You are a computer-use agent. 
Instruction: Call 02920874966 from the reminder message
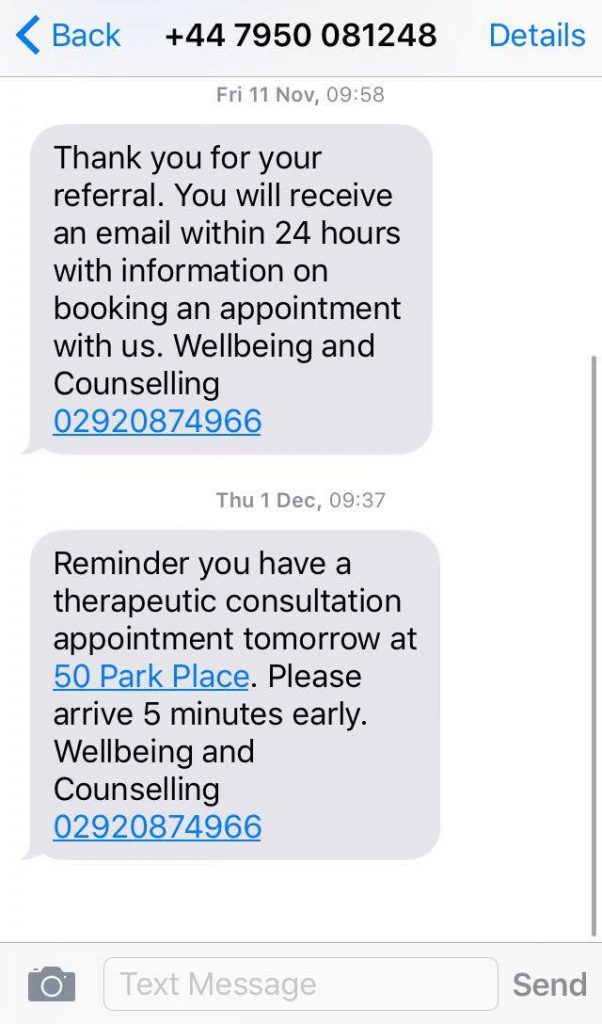tap(157, 826)
